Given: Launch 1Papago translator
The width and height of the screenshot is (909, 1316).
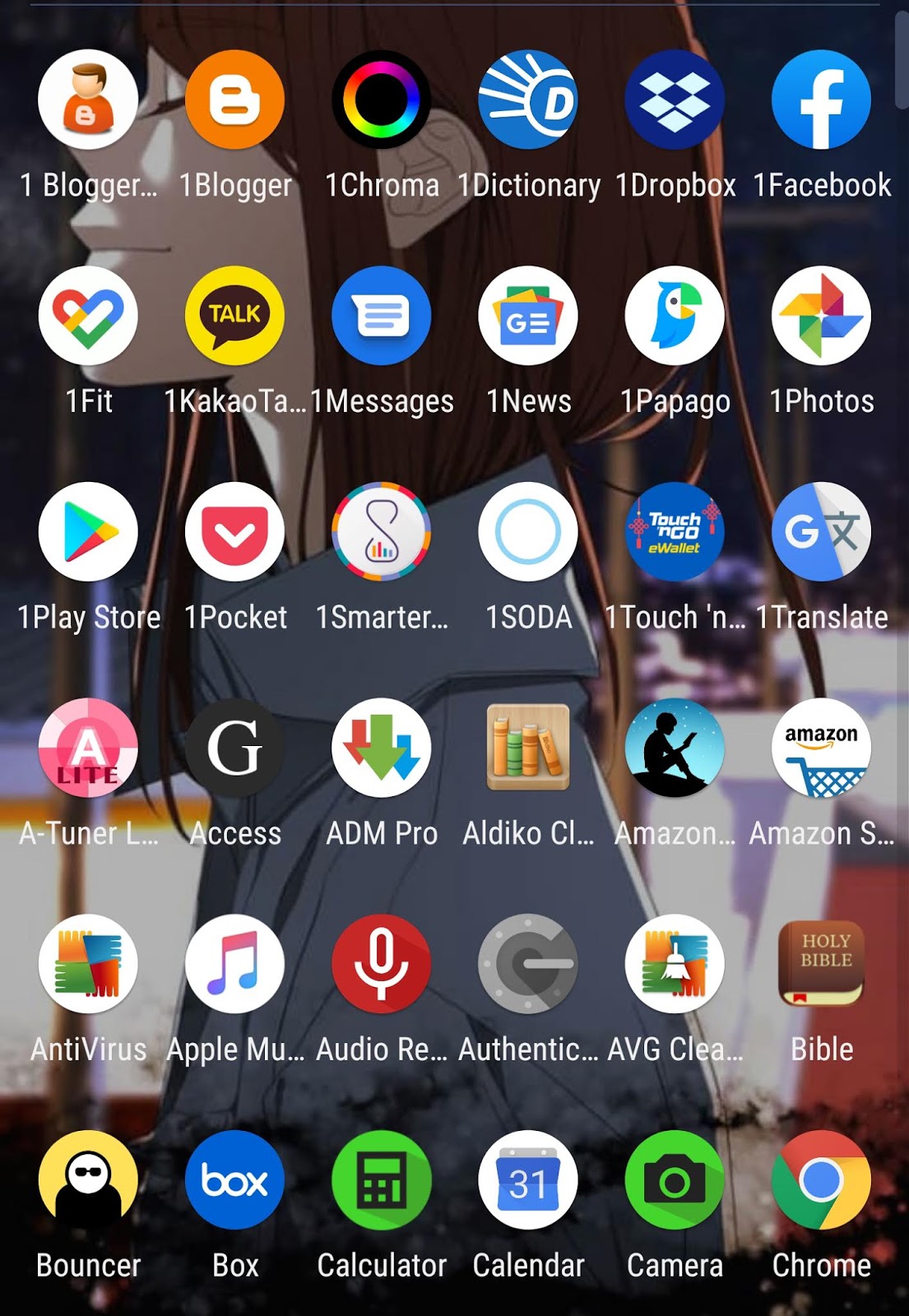Looking at the screenshot, I should pos(675,316).
